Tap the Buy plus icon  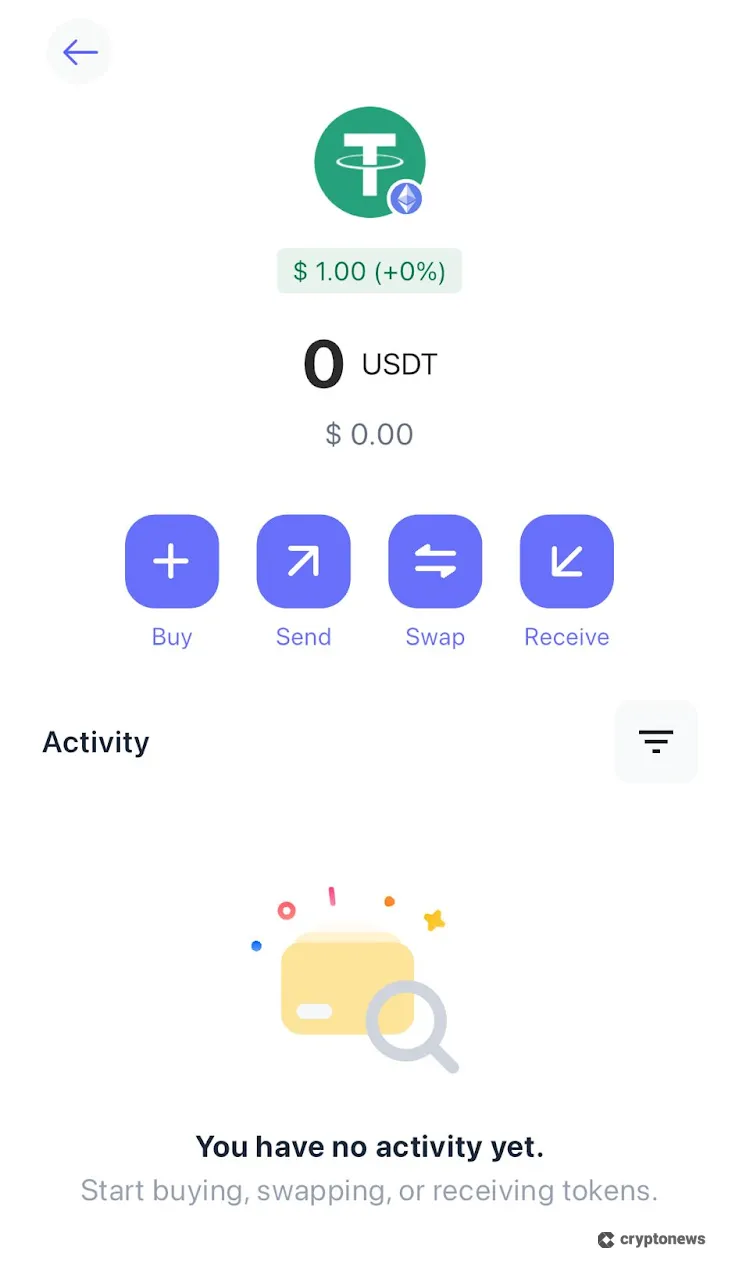click(171, 561)
